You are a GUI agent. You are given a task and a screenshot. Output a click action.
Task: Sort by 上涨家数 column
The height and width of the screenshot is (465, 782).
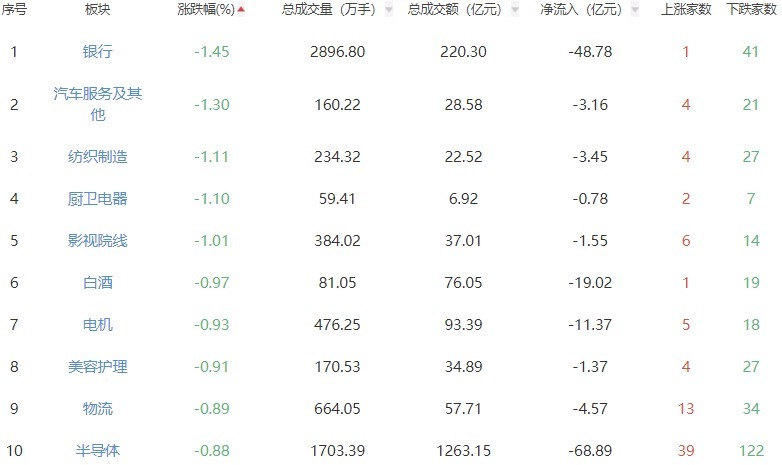pyautogui.click(x=686, y=9)
